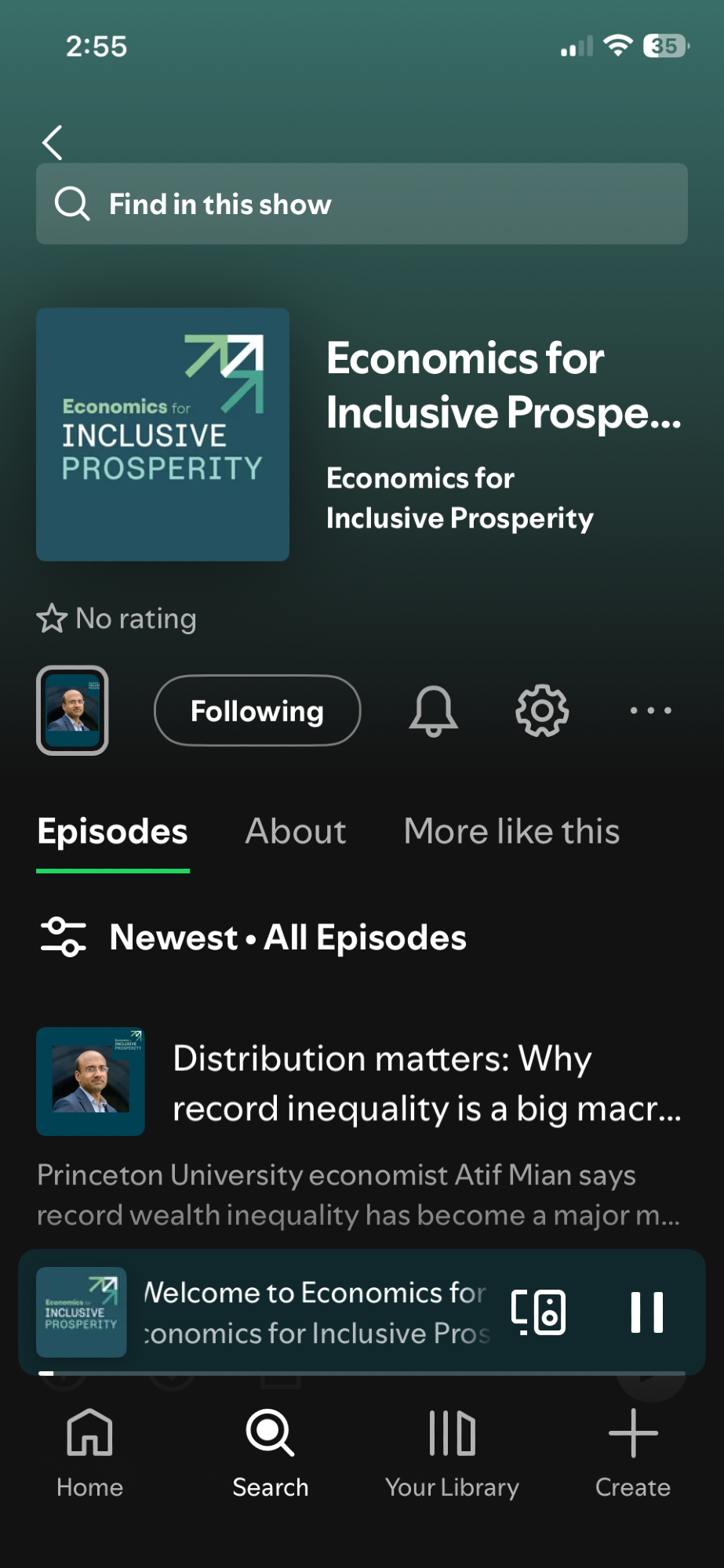Screen dimensions: 724x1568
Task: Unfollow via the Following button
Action: coord(257,710)
